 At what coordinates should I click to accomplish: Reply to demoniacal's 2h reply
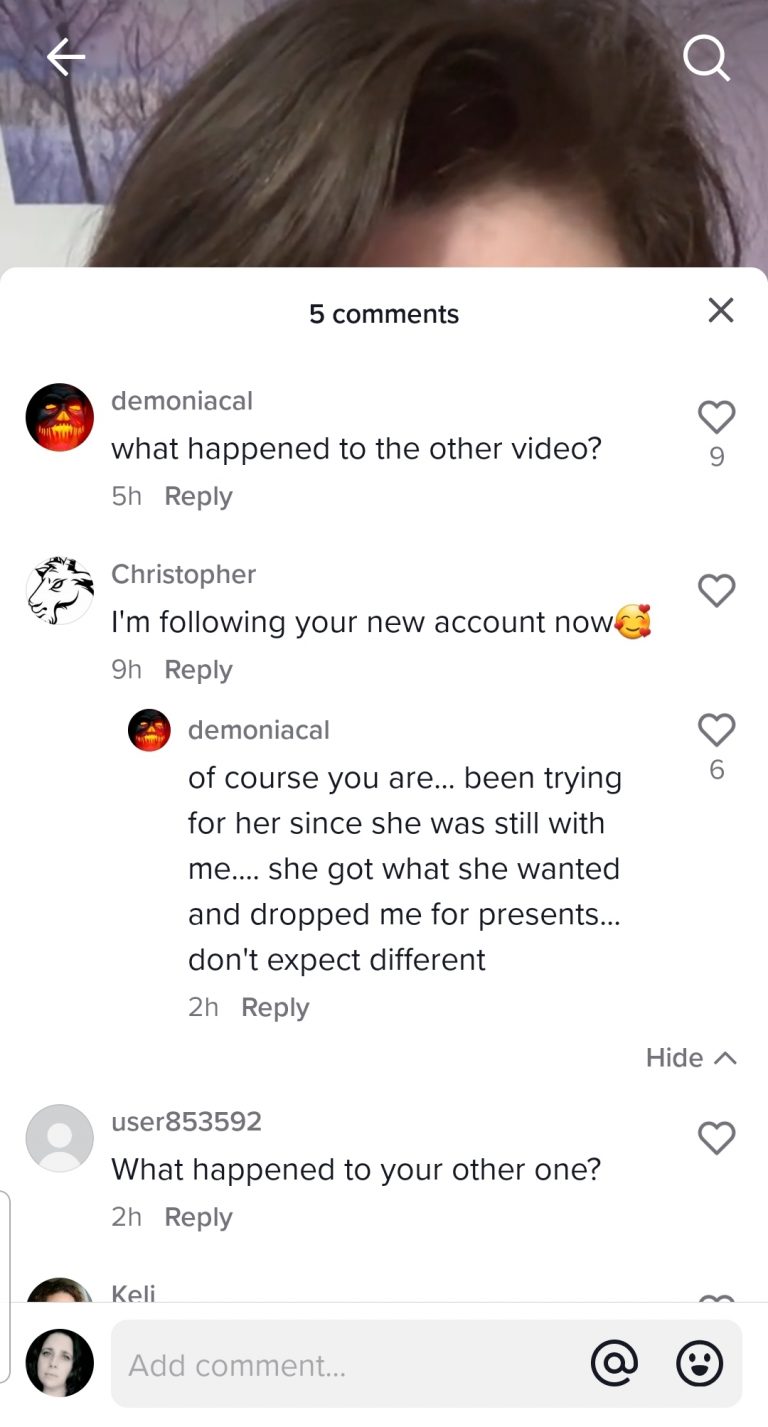pyautogui.click(x=275, y=1007)
